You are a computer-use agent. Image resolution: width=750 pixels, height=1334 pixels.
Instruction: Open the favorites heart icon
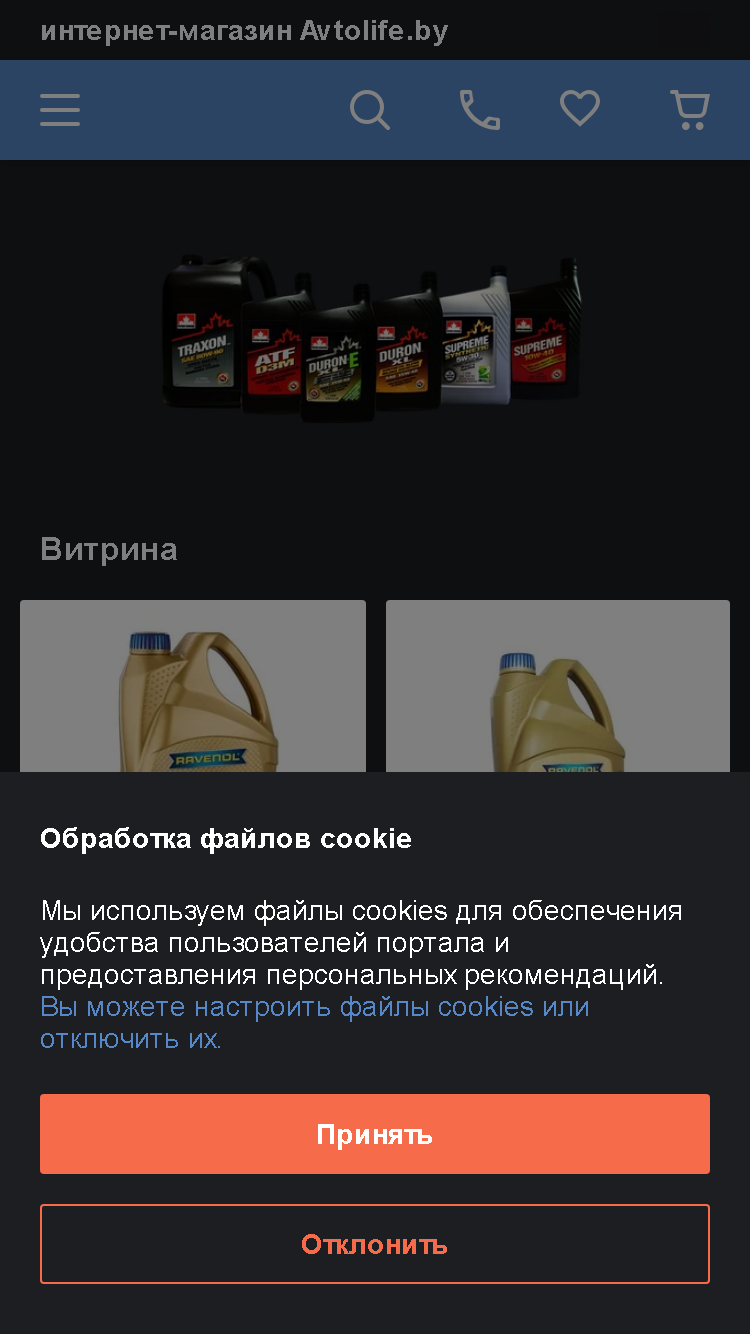580,109
